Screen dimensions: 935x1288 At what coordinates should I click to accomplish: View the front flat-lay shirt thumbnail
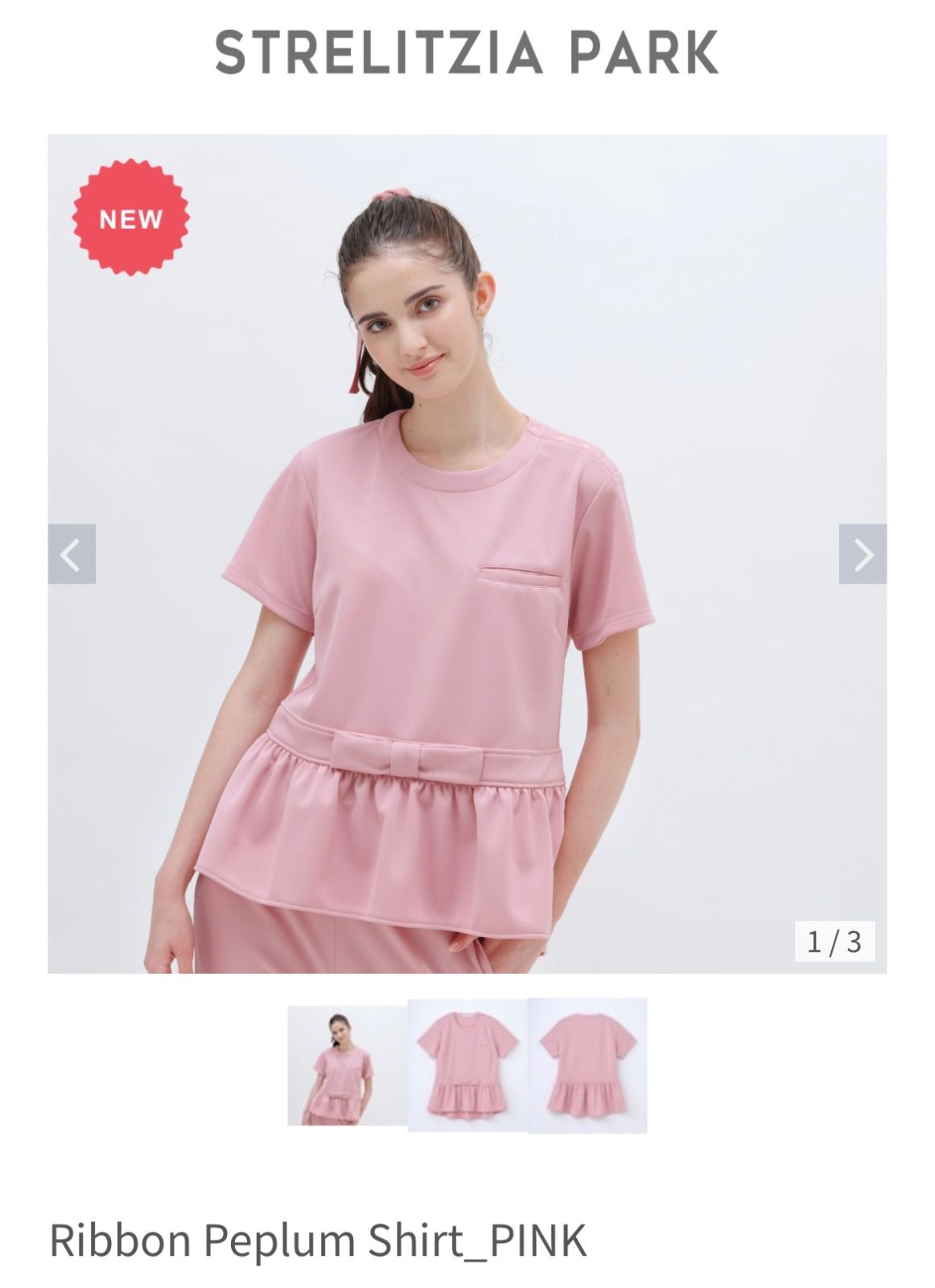click(467, 1065)
